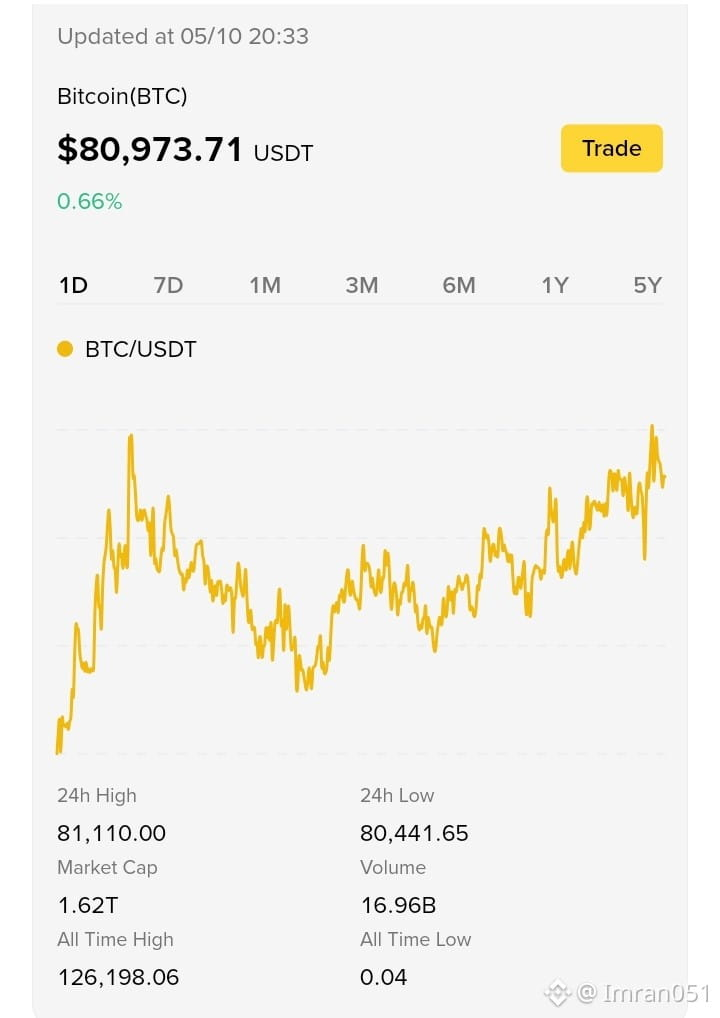This screenshot has width=720, height=1018.
Task: Switch to the 5Y chart range
Action: 647,285
